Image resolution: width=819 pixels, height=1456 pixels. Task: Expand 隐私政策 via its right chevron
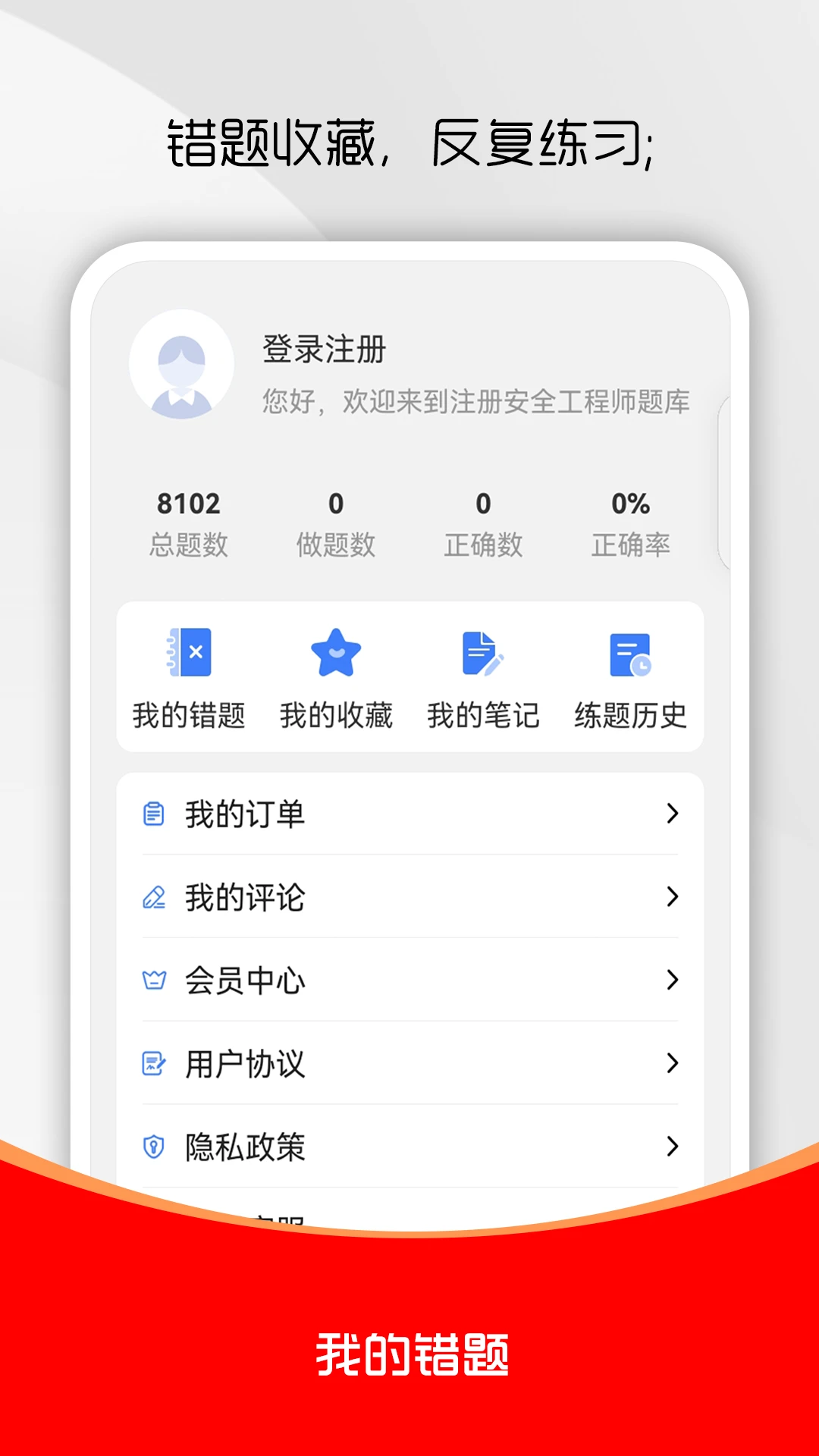point(673,1147)
